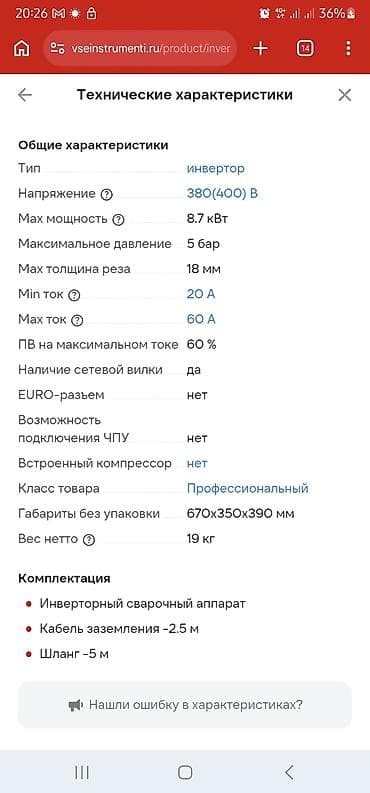Viewport: 370px width, 793px height.
Task: Follow the 20 A link
Action: click(x=201, y=294)
